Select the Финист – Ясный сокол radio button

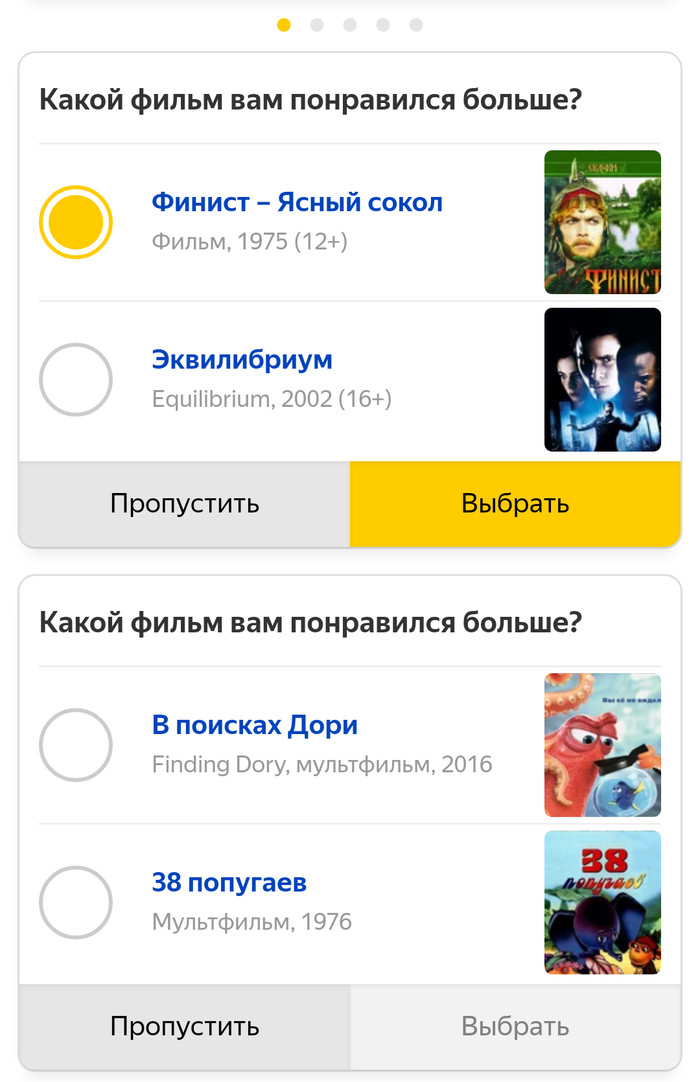coord(76,222)
